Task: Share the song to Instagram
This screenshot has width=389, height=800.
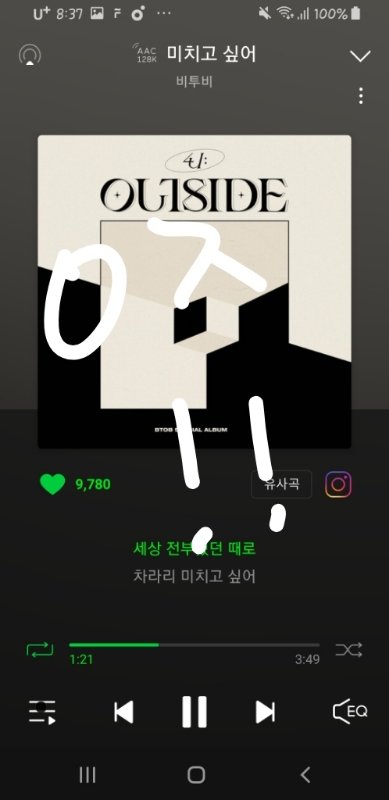Action: (338, 484)
